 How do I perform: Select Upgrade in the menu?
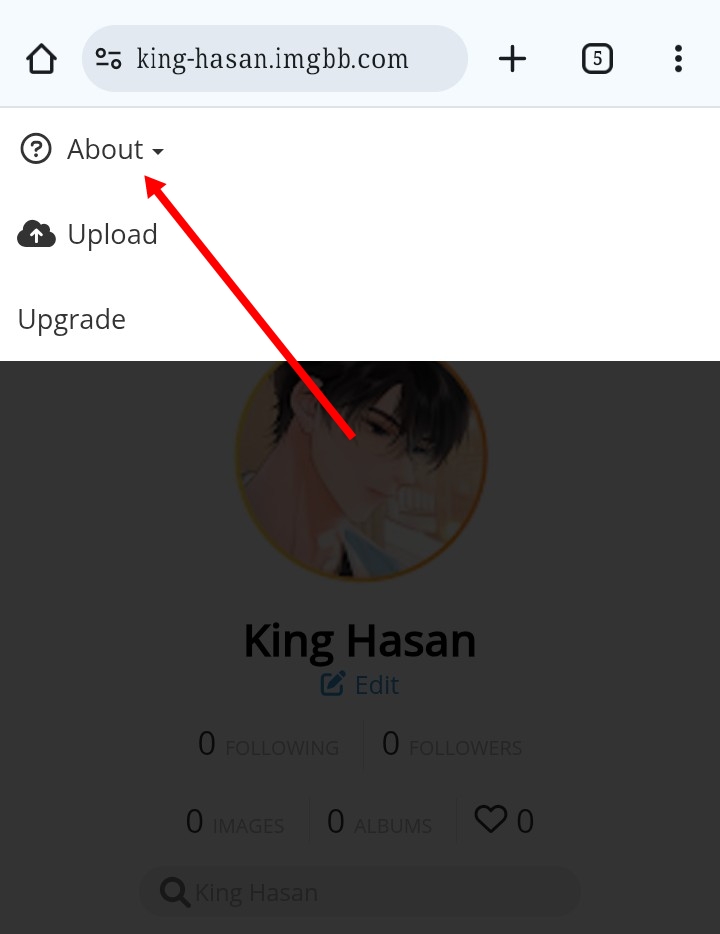click(72, 320)
